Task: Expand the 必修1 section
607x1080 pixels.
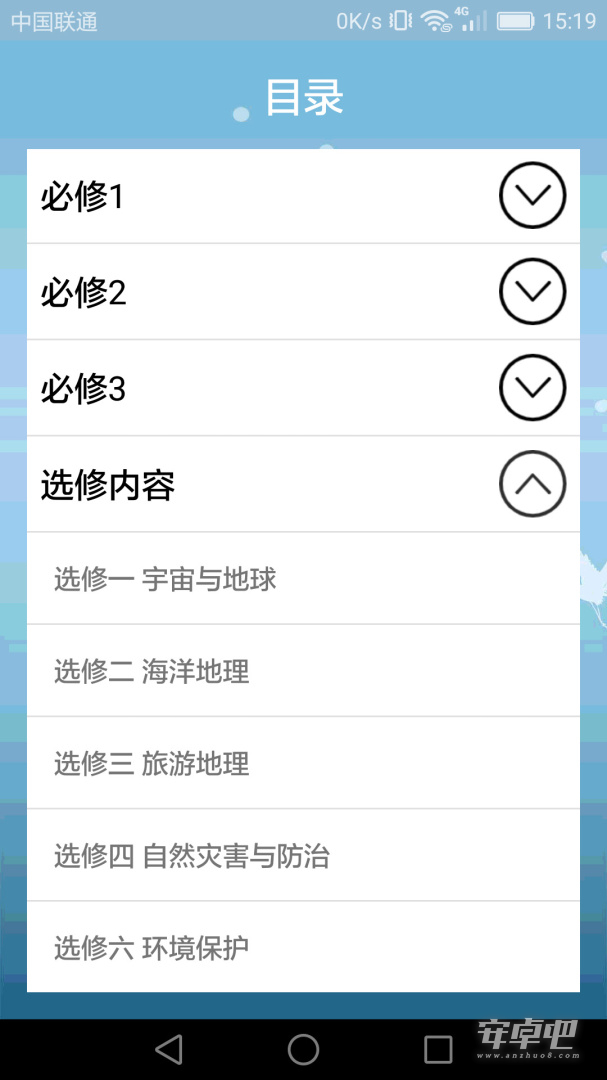Action: point(532,196)
